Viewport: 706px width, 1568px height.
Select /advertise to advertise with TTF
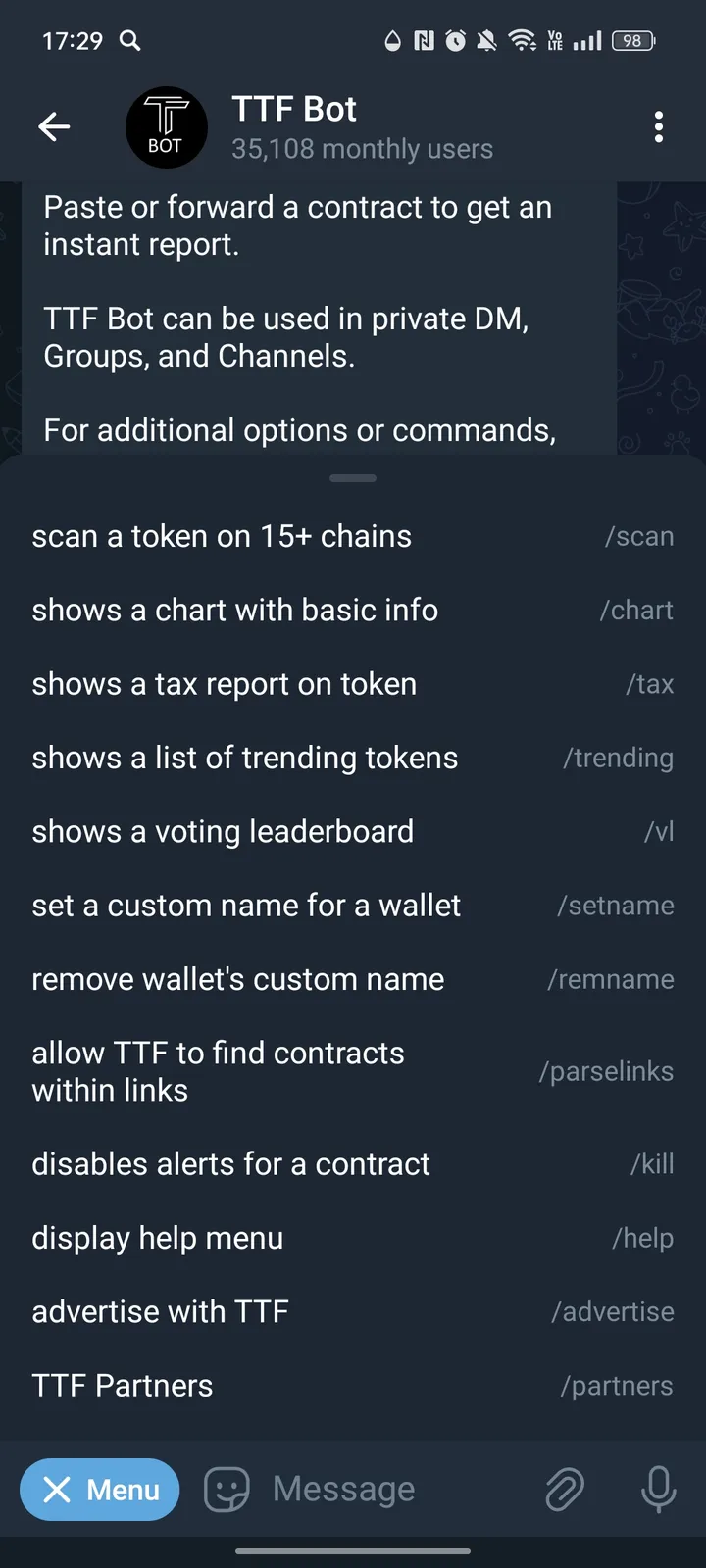coord(353,1311)
